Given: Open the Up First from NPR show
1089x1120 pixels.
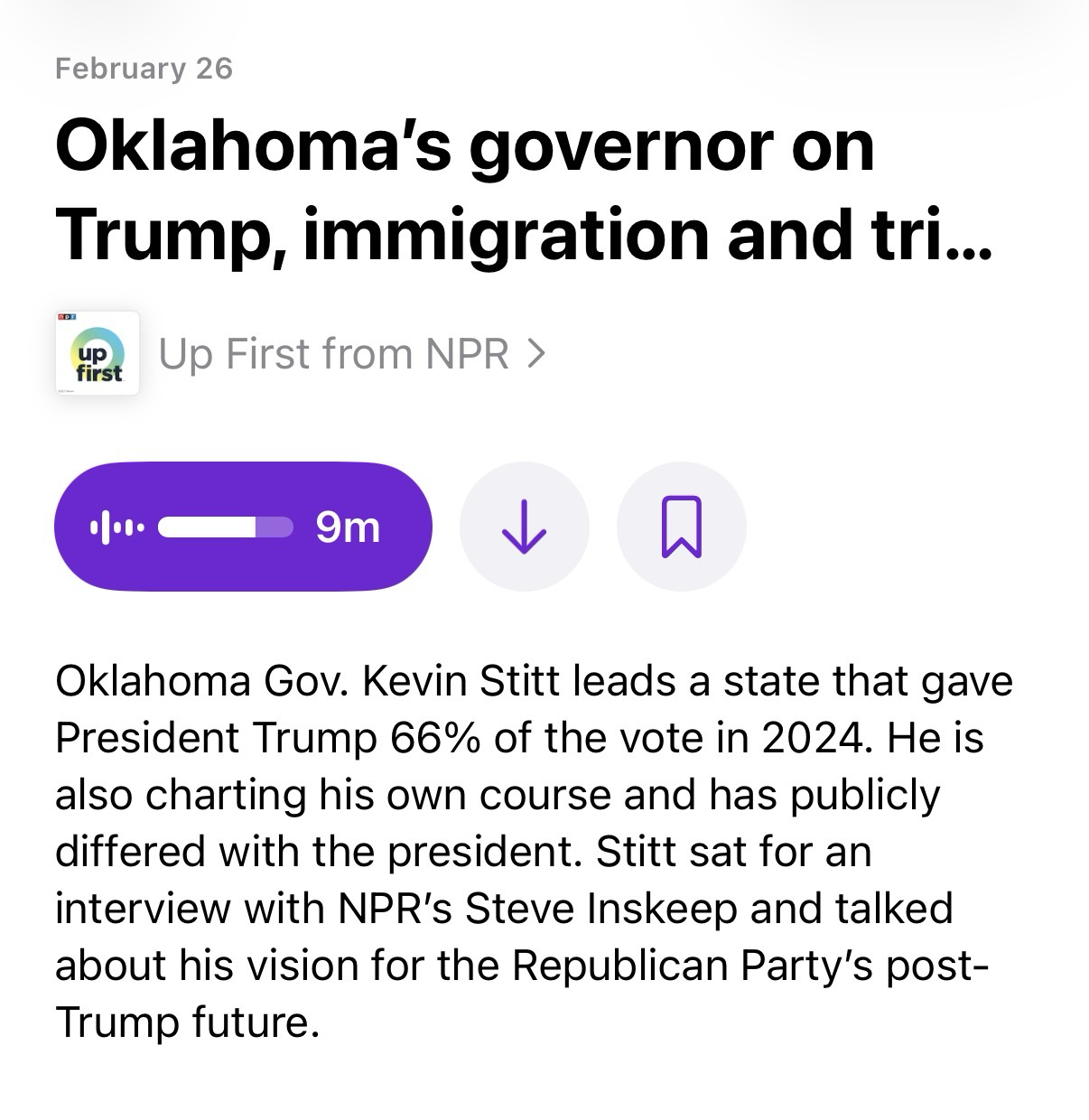Looking at the screenshot, I should coord(350,353).
